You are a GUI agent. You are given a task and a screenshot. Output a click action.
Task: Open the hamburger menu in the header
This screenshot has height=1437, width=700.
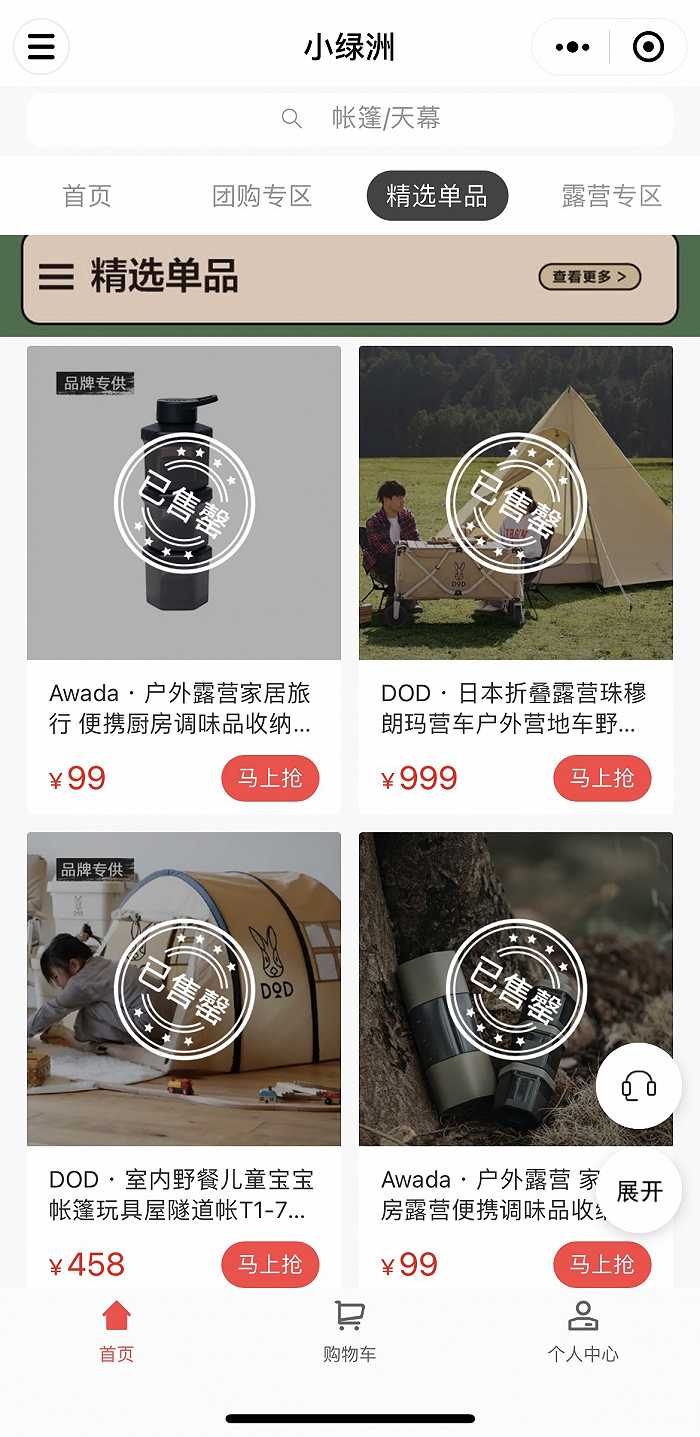41,47
